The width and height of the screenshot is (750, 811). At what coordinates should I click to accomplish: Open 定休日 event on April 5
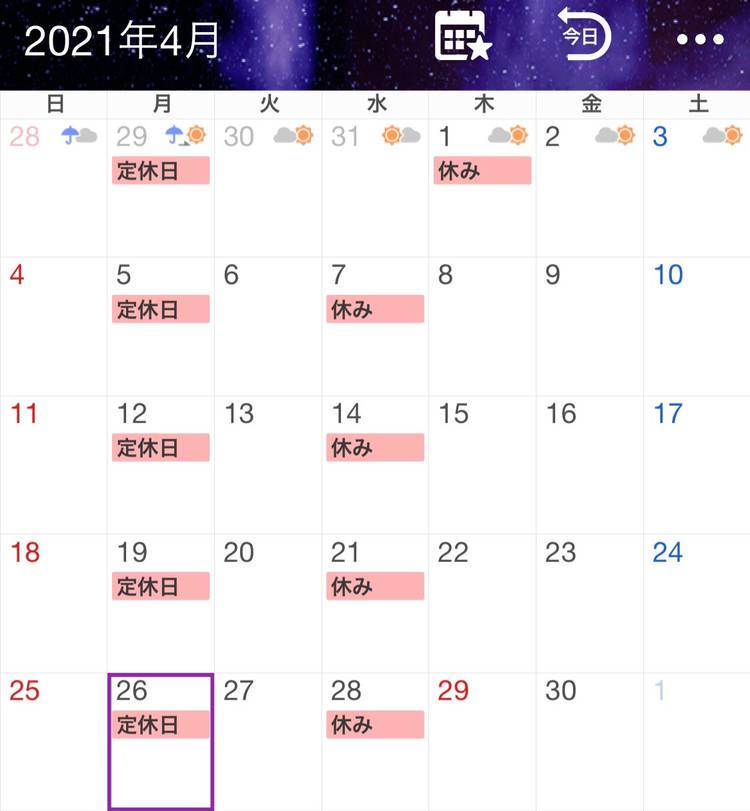160,309
